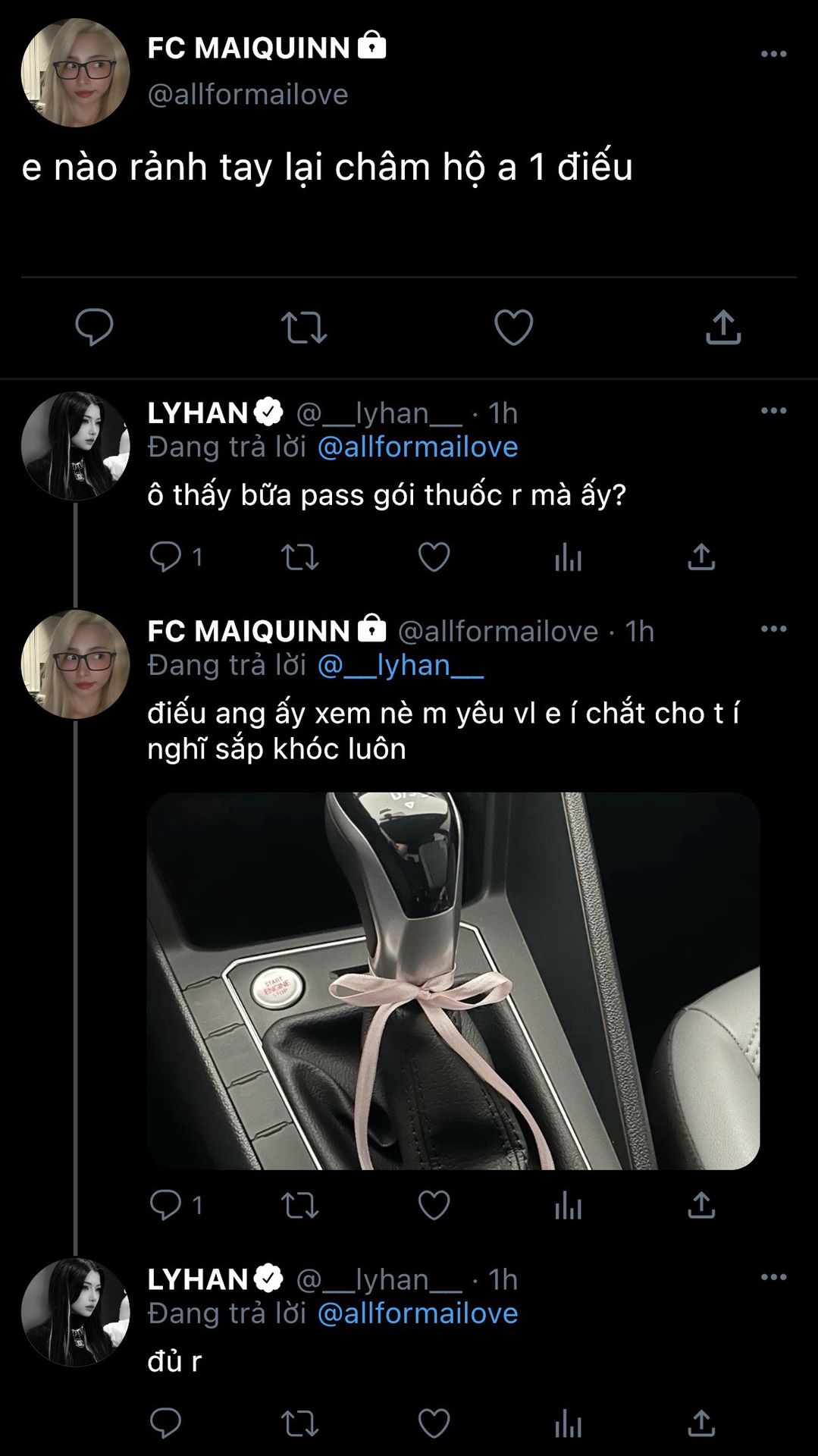Open the @__lyhan__ mention link
This screenshot has width=818, height=1456.
click(400, 665)
